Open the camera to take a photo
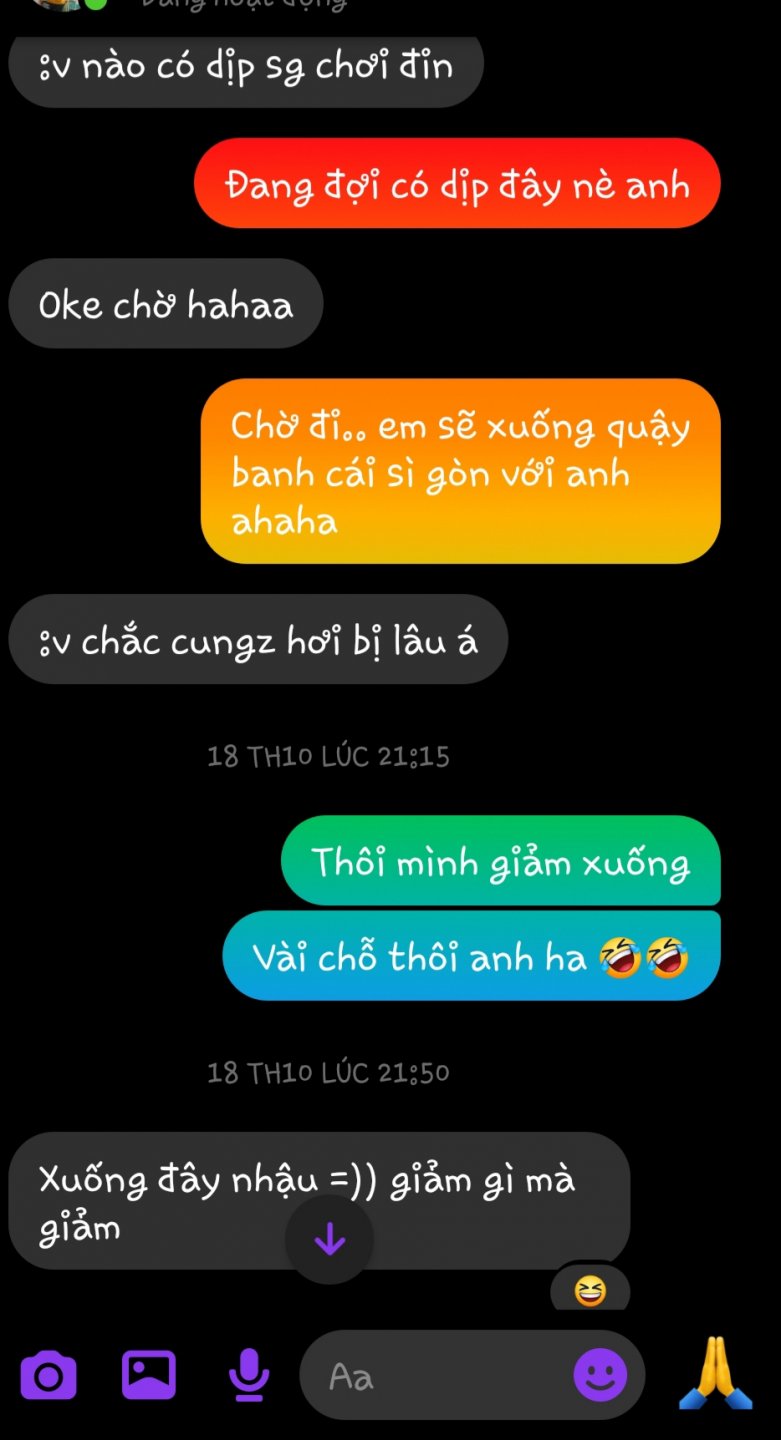 coord(48,1376)
